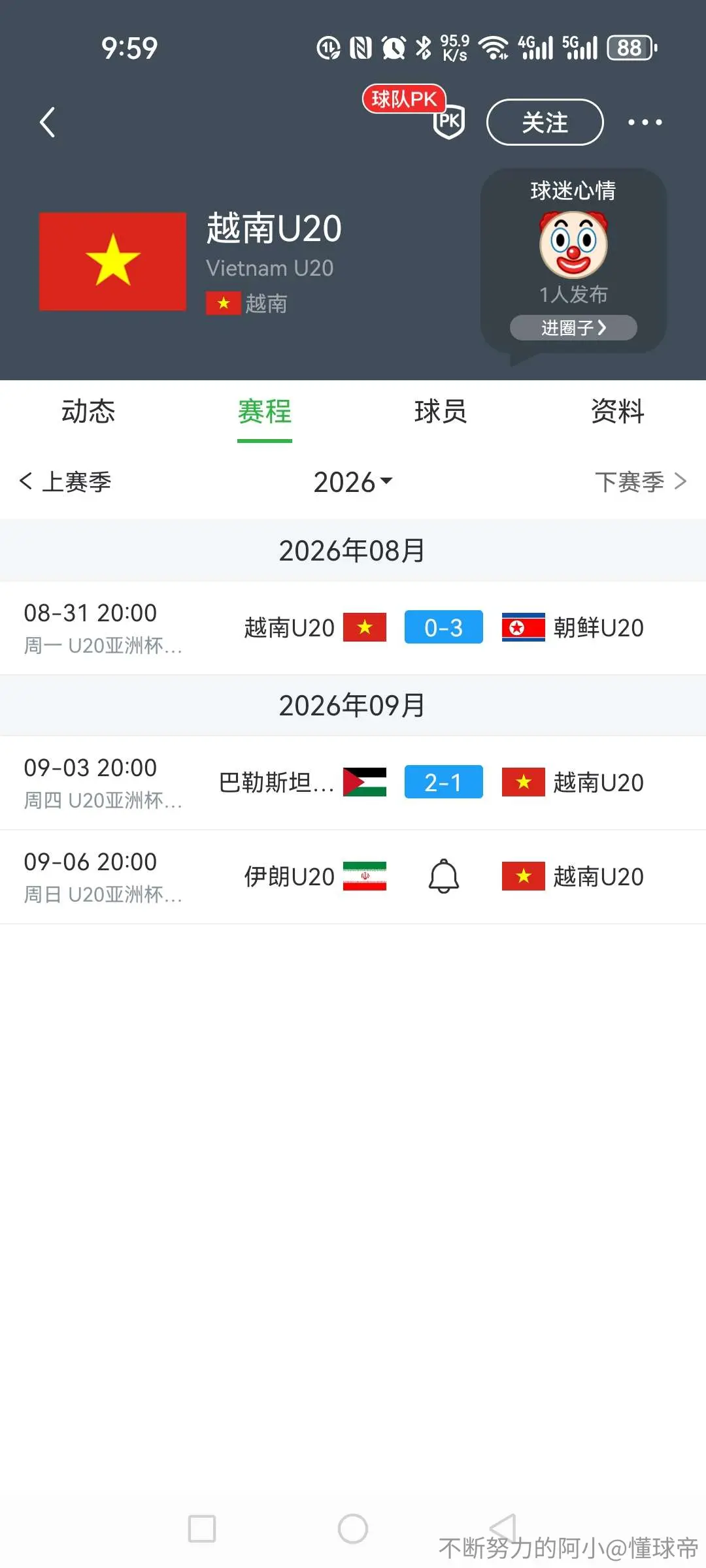Switch to the 动态 tab

point(88,412)
